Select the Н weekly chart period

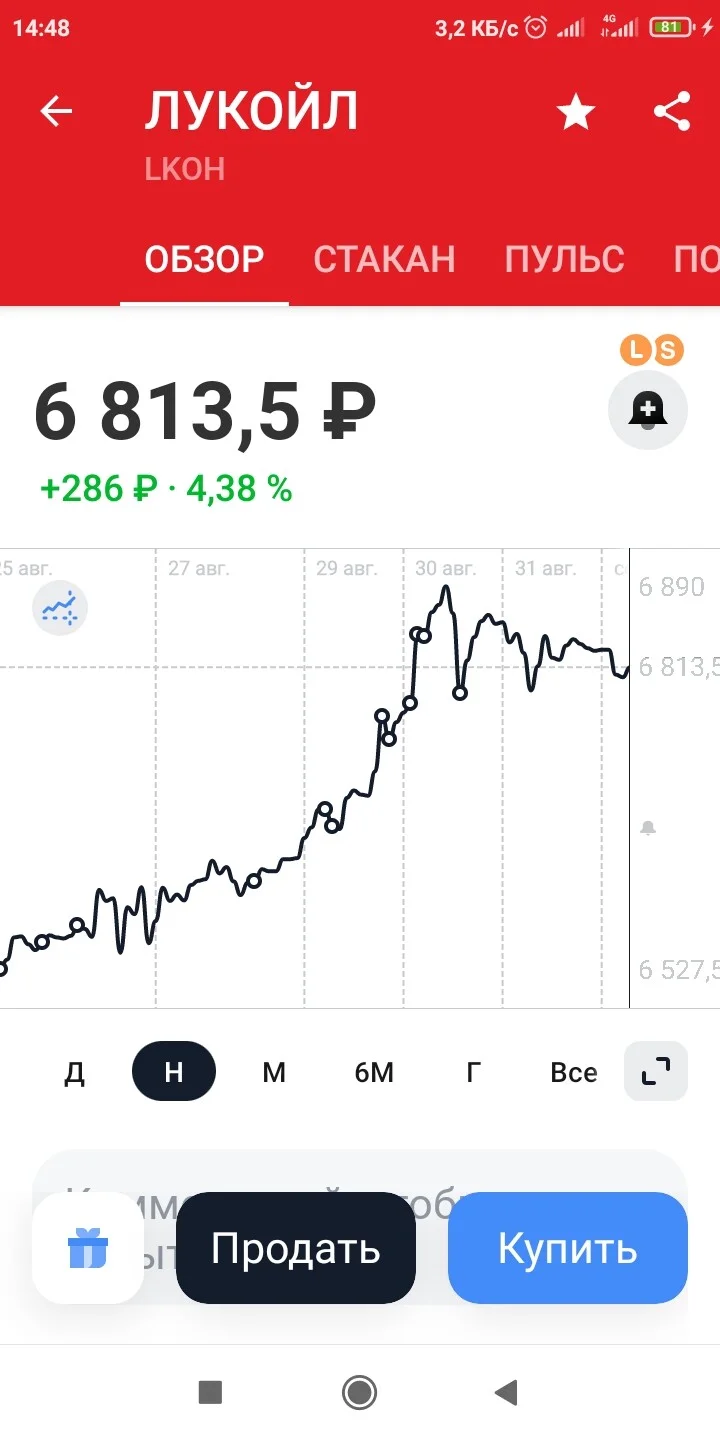tap(174, 1071)
